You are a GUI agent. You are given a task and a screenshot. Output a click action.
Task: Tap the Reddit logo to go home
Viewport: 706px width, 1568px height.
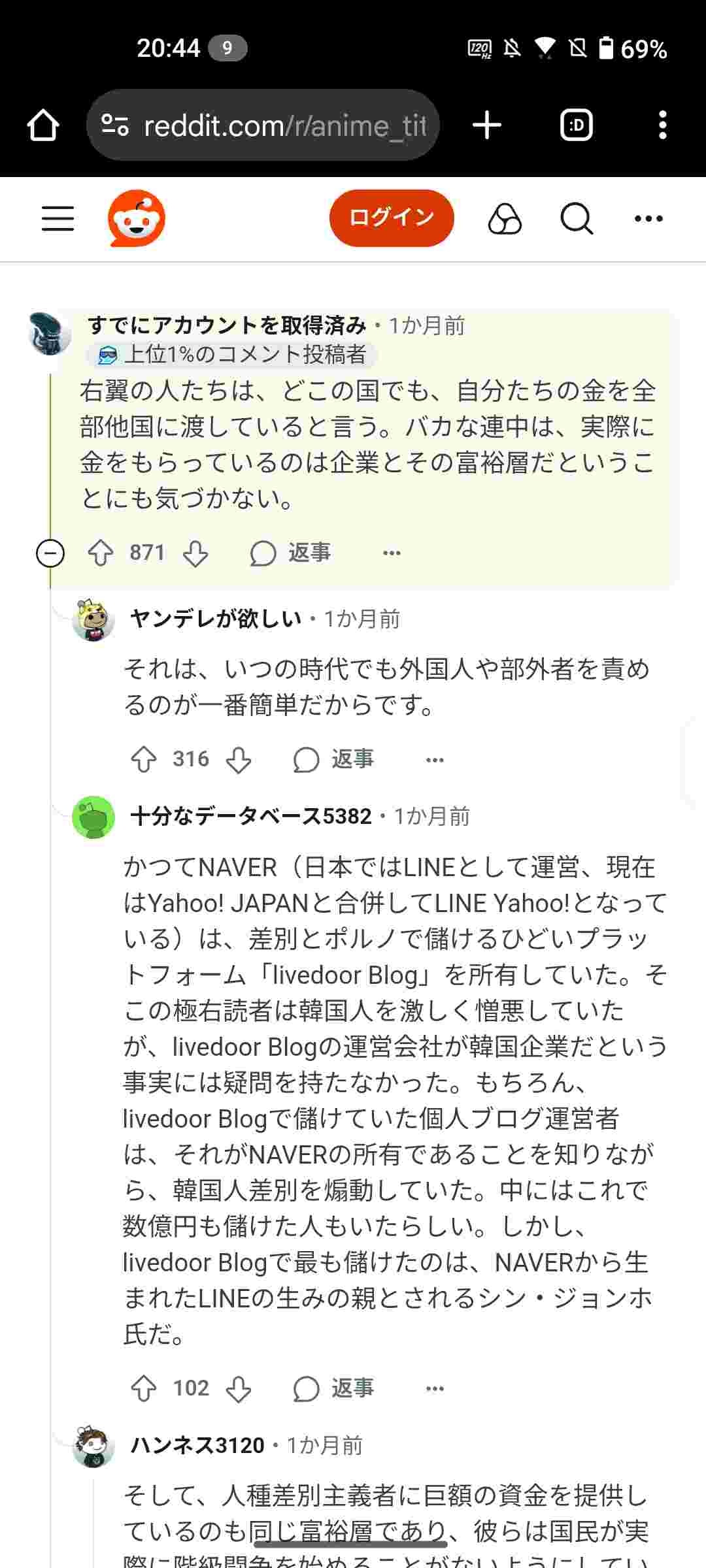136,218
